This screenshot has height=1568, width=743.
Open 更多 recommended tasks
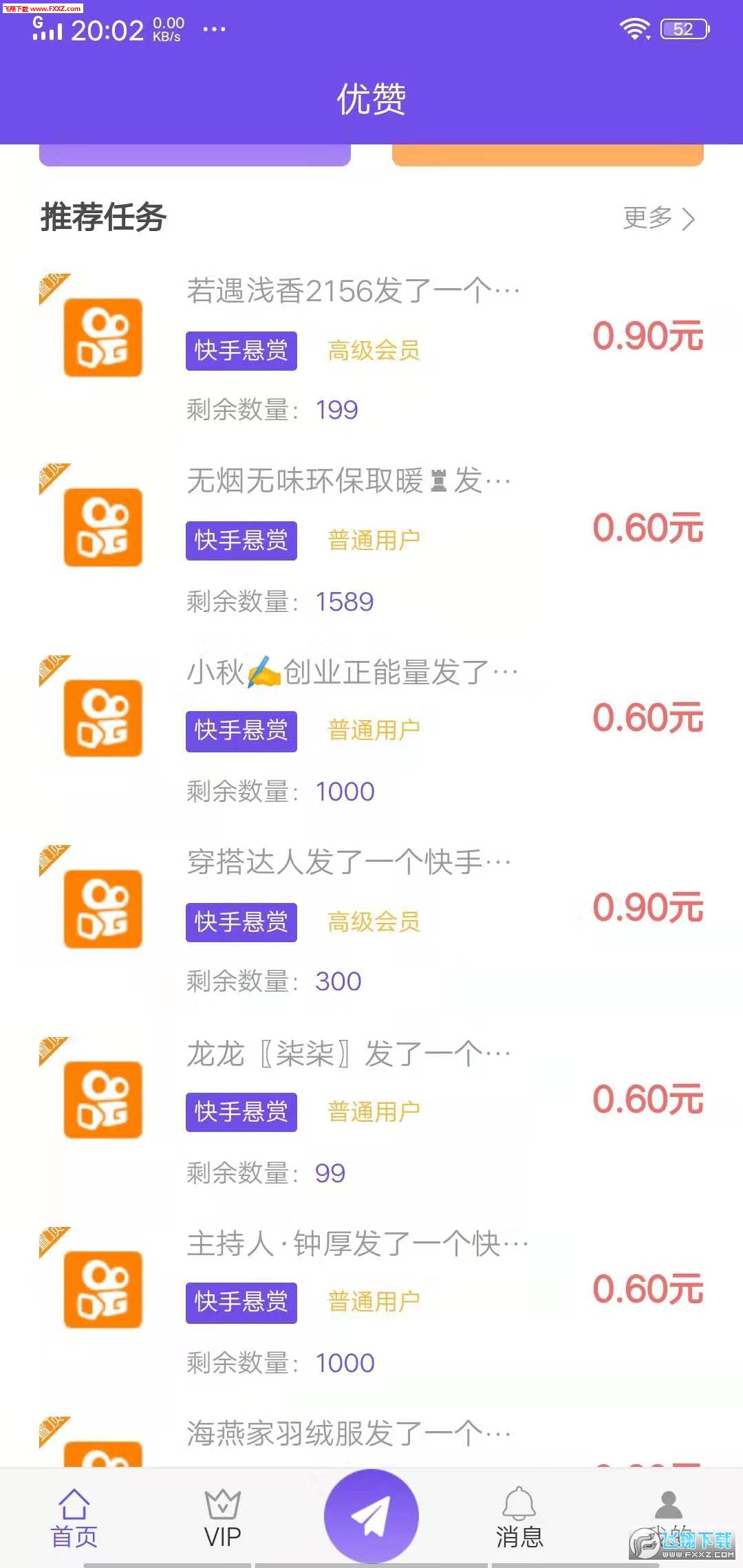[x=658, y=219]
